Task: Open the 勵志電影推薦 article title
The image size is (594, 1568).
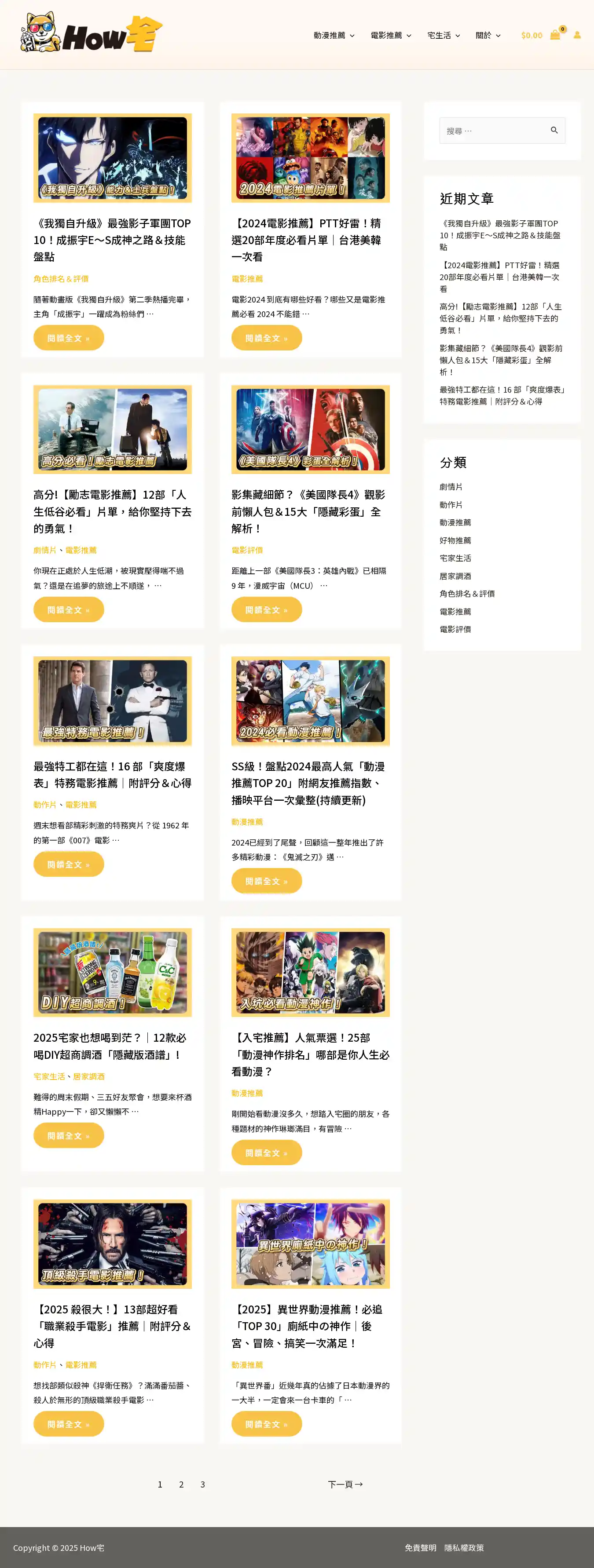Action: tap(112, 511)
